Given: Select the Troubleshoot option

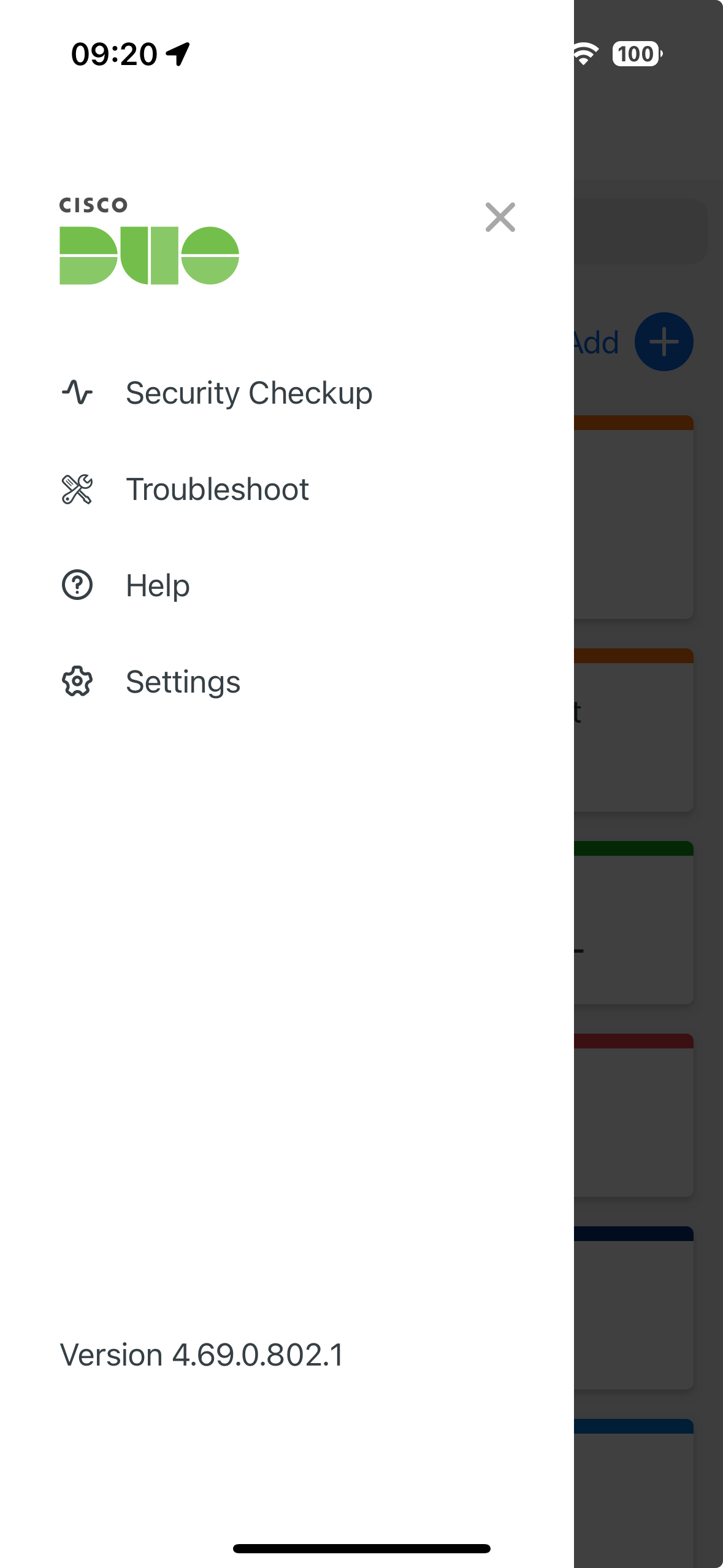Looking at the screenshot, I should 185,489.
